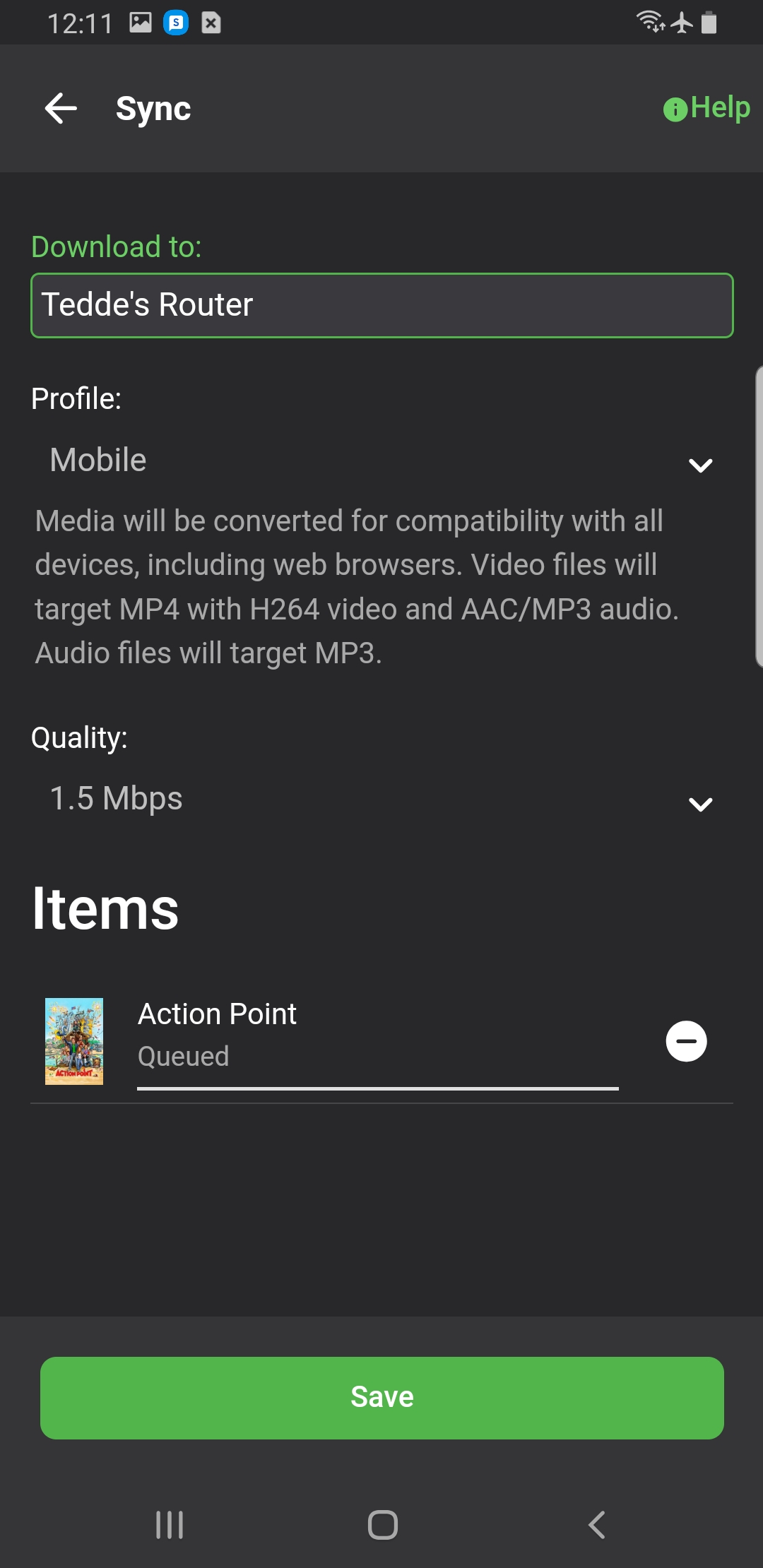
Task: Expand the Profile dropdown showing Mobile
Action: [x=381, y=461]
